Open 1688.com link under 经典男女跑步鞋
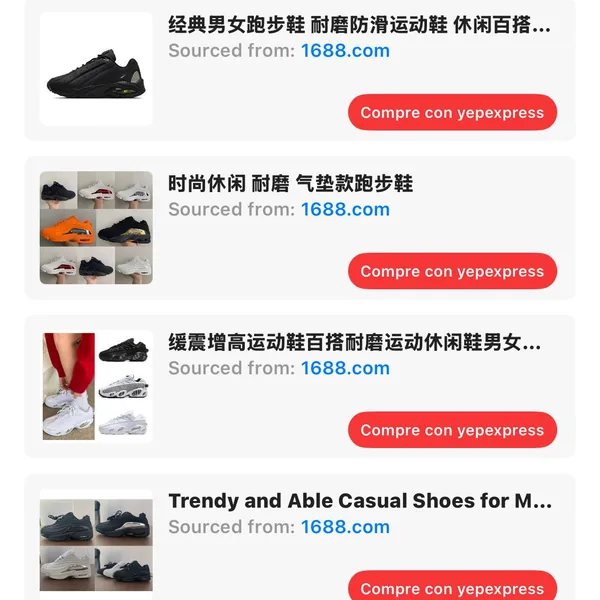This screenshot has width=600, height=600. 345,50
